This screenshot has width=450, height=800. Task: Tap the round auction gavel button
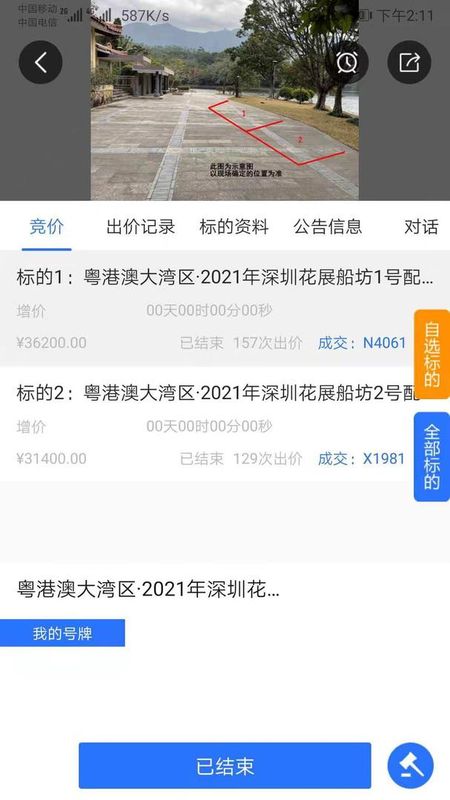411,766
